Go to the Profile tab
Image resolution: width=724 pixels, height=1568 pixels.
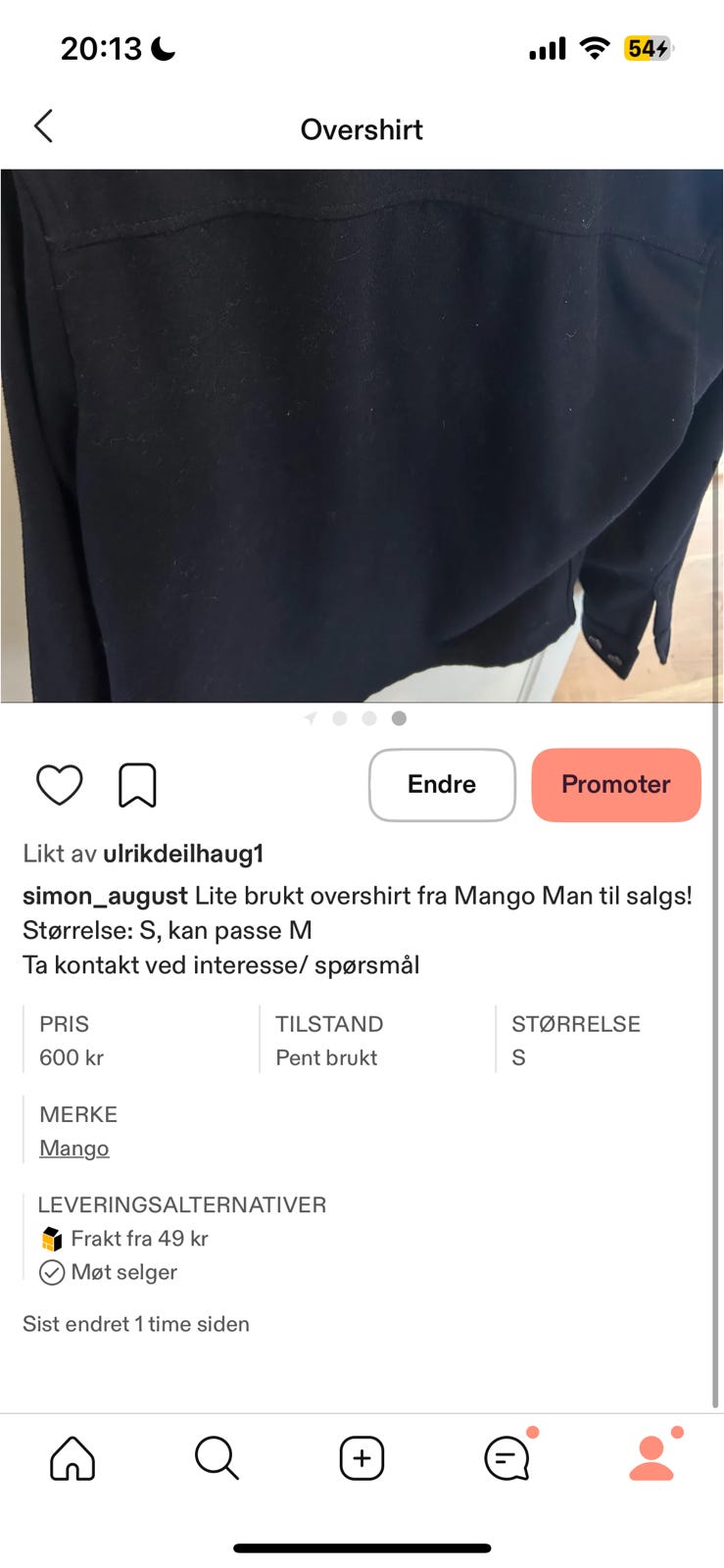click(652, 1458)
